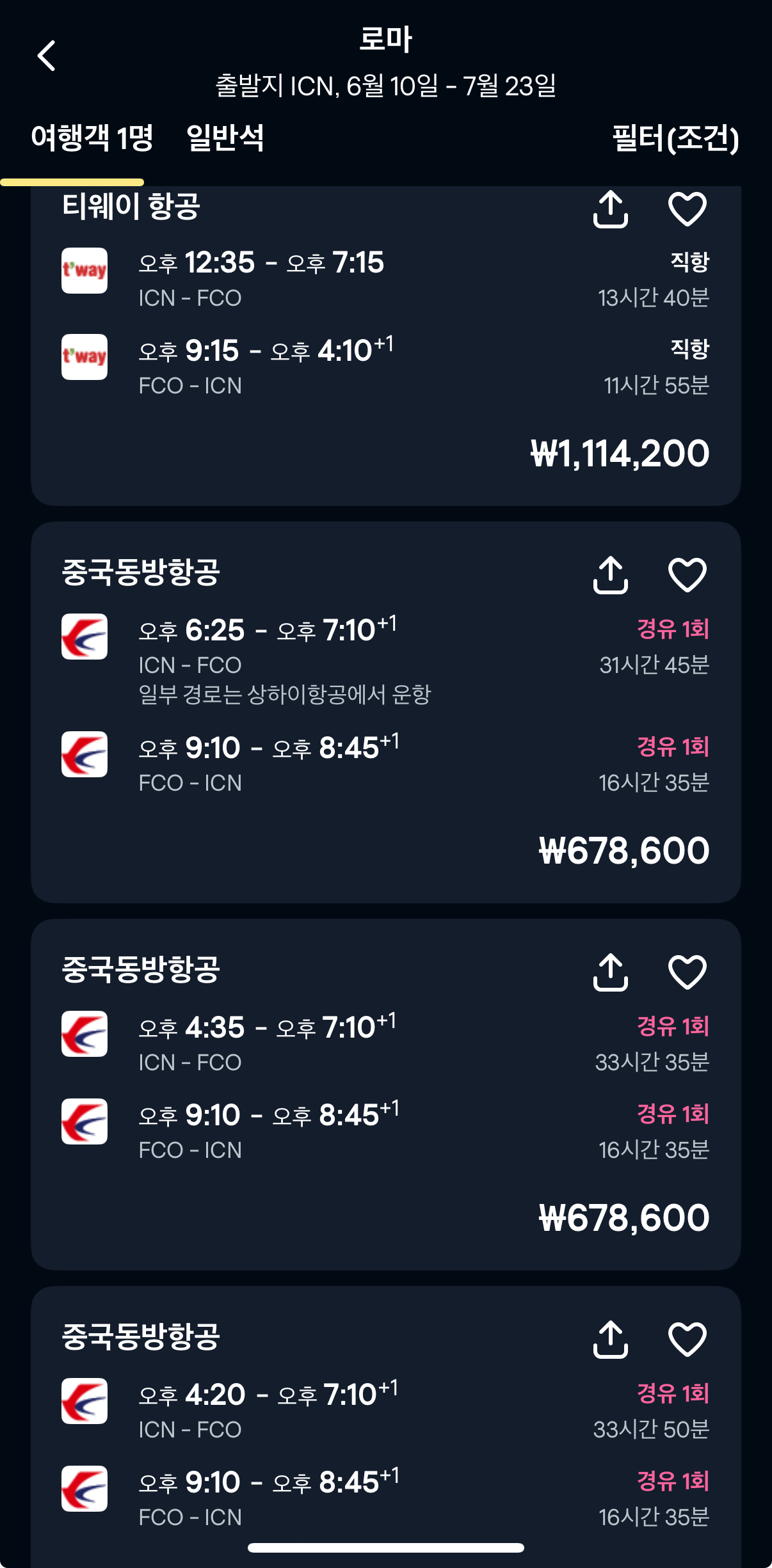Share the 중국동방항공 flight departing 오후 4:35
The image size is (772, 1568).
pos(611,972)
